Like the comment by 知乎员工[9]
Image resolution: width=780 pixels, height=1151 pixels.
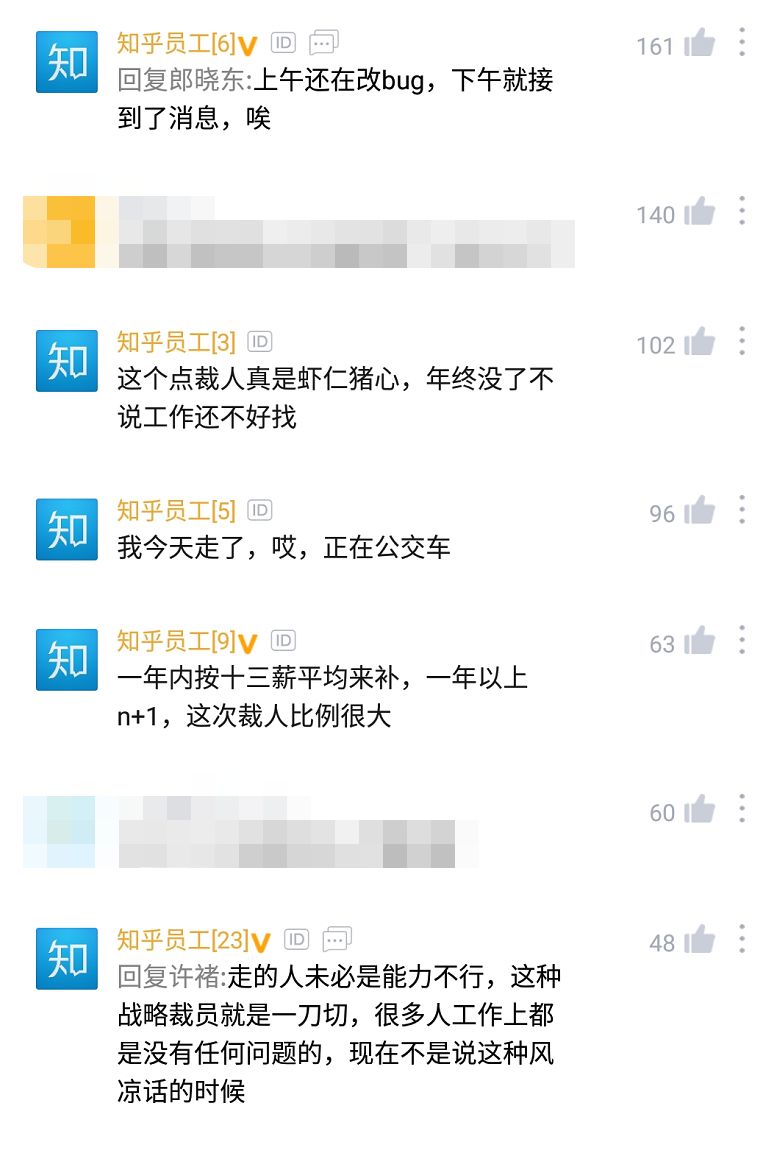coord(700,642)
